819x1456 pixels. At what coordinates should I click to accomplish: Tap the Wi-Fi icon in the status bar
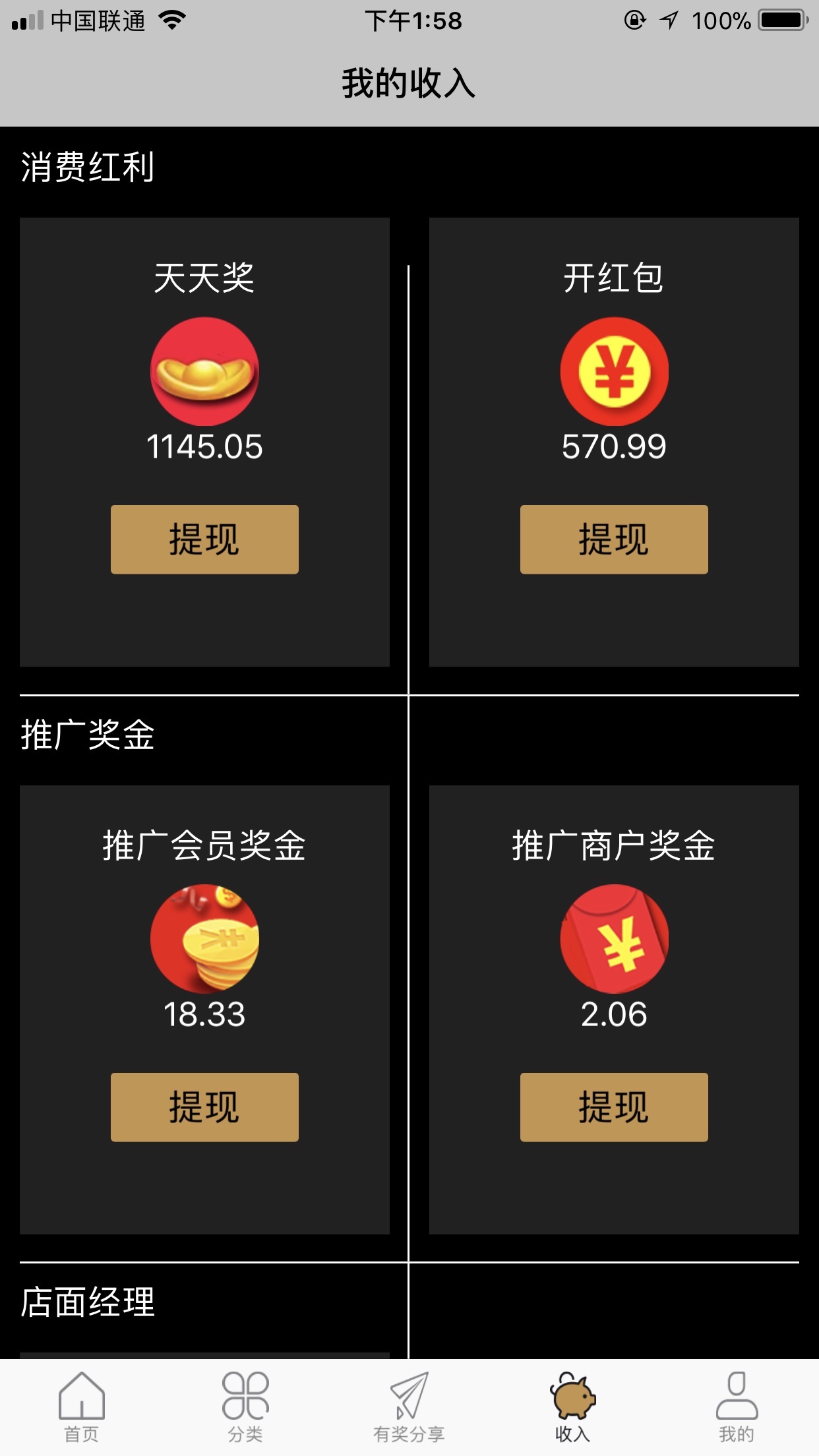pos(171,20)
